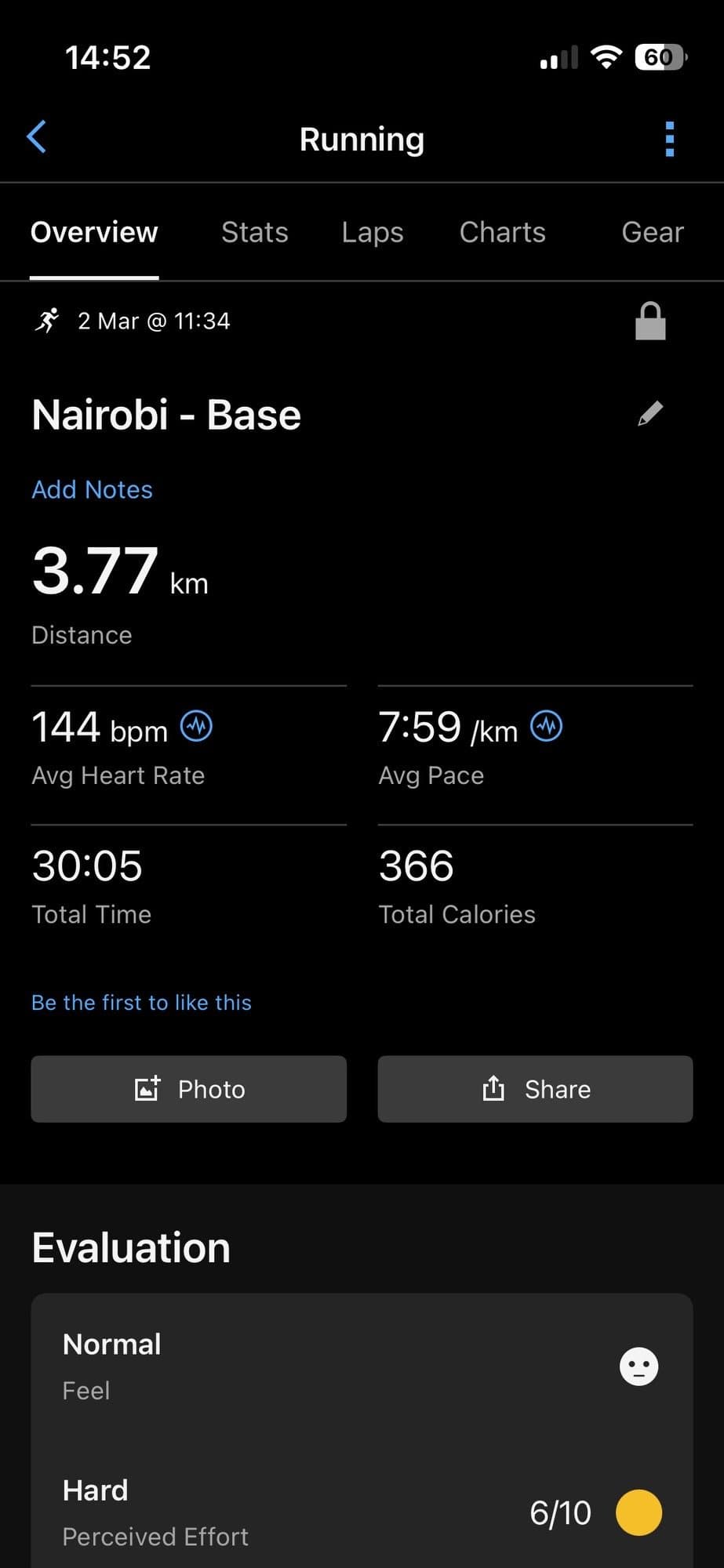View the Charts tab
This screenshot has height=1568, width=724.
502,233
